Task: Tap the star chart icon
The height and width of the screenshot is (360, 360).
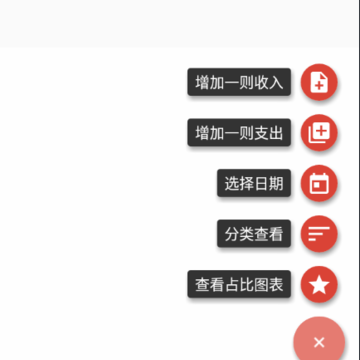Action: [319, 284]
